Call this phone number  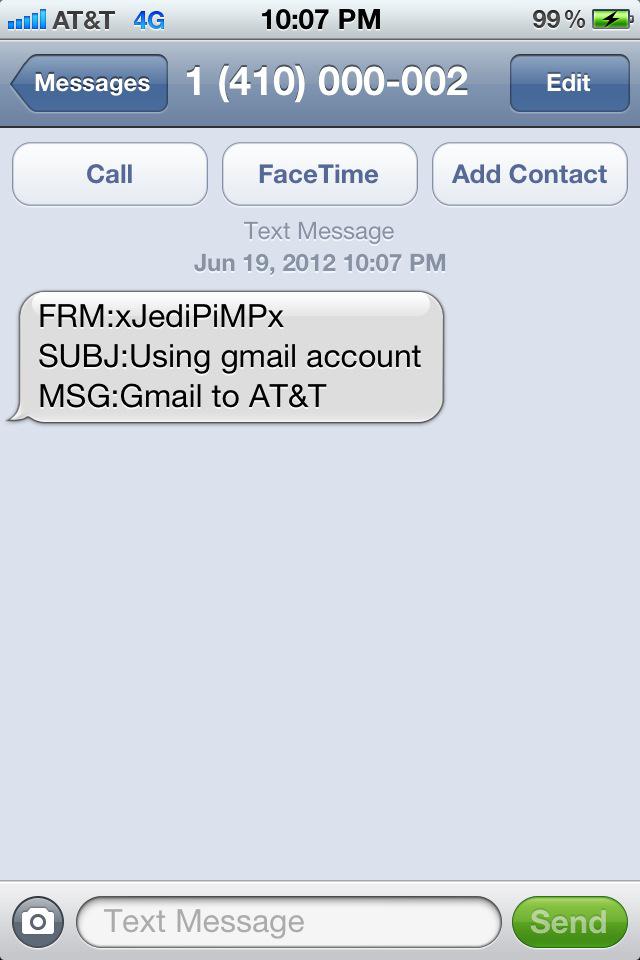click(109, 174)
